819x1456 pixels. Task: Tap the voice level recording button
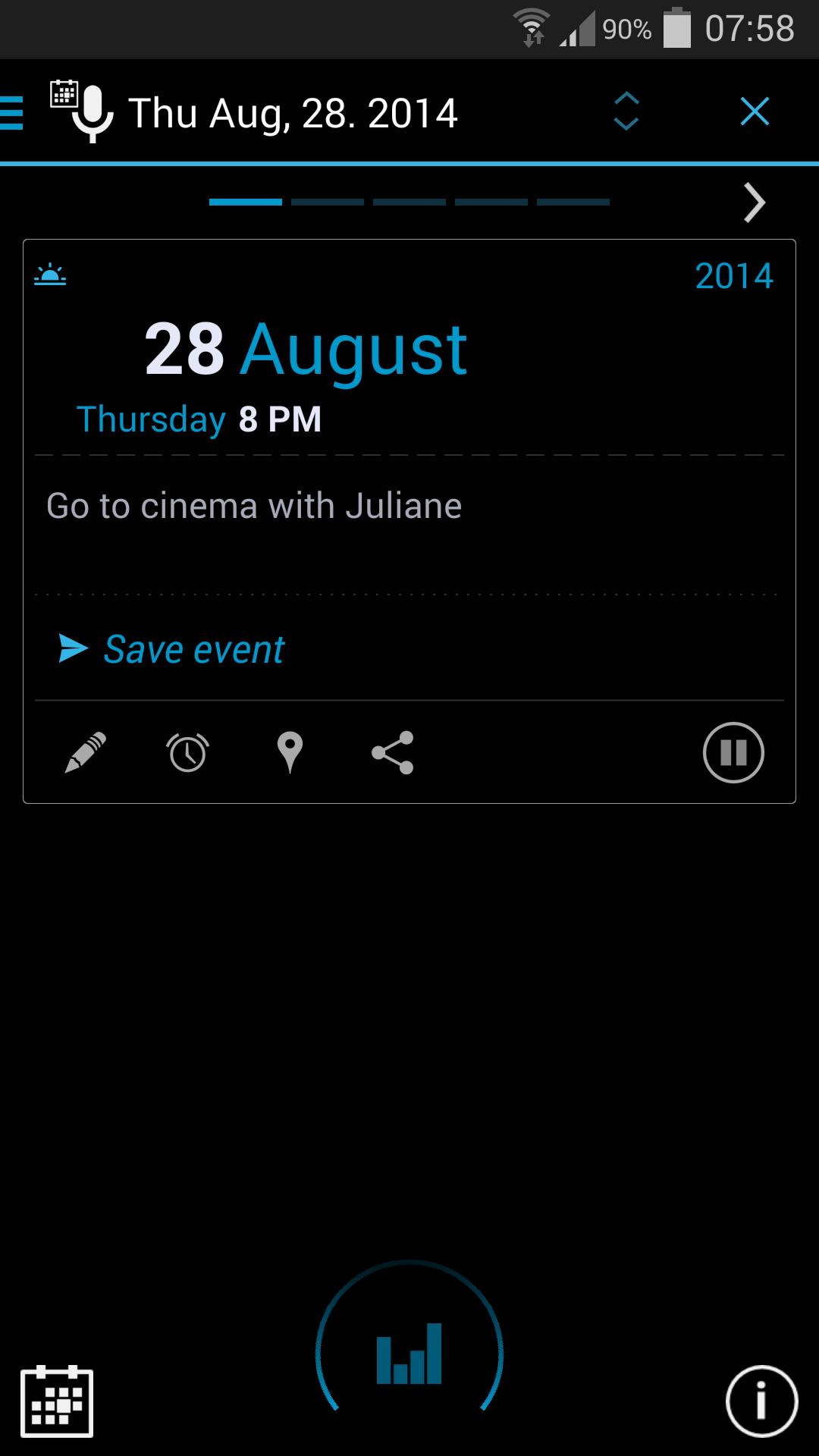click(409, 1353)
